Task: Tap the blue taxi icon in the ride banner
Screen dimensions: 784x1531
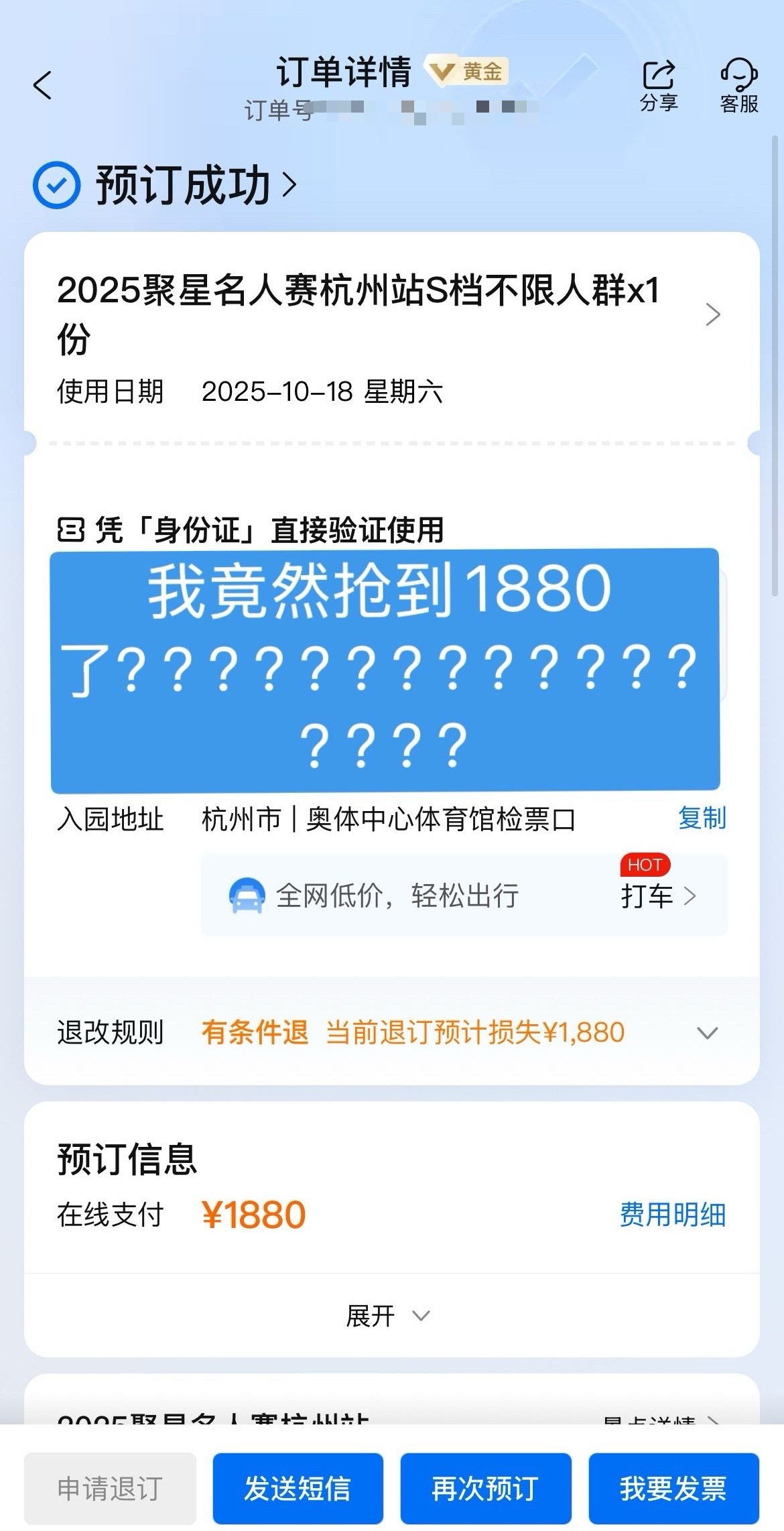Action: tap(248, 895)
